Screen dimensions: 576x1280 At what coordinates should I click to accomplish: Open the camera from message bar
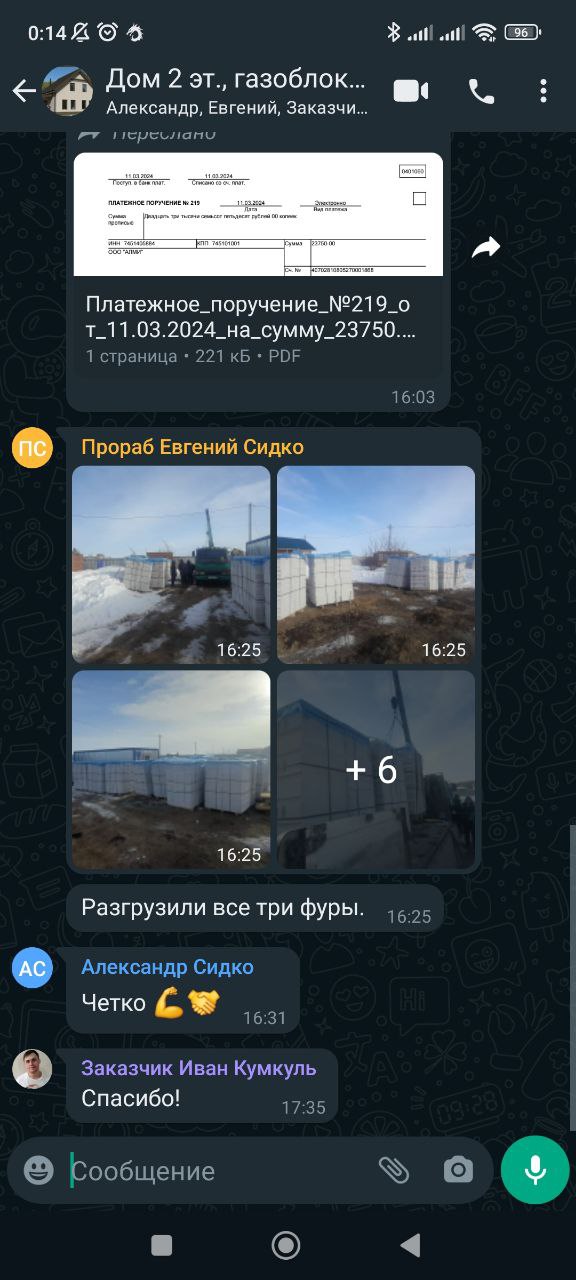coord(458,1170)
